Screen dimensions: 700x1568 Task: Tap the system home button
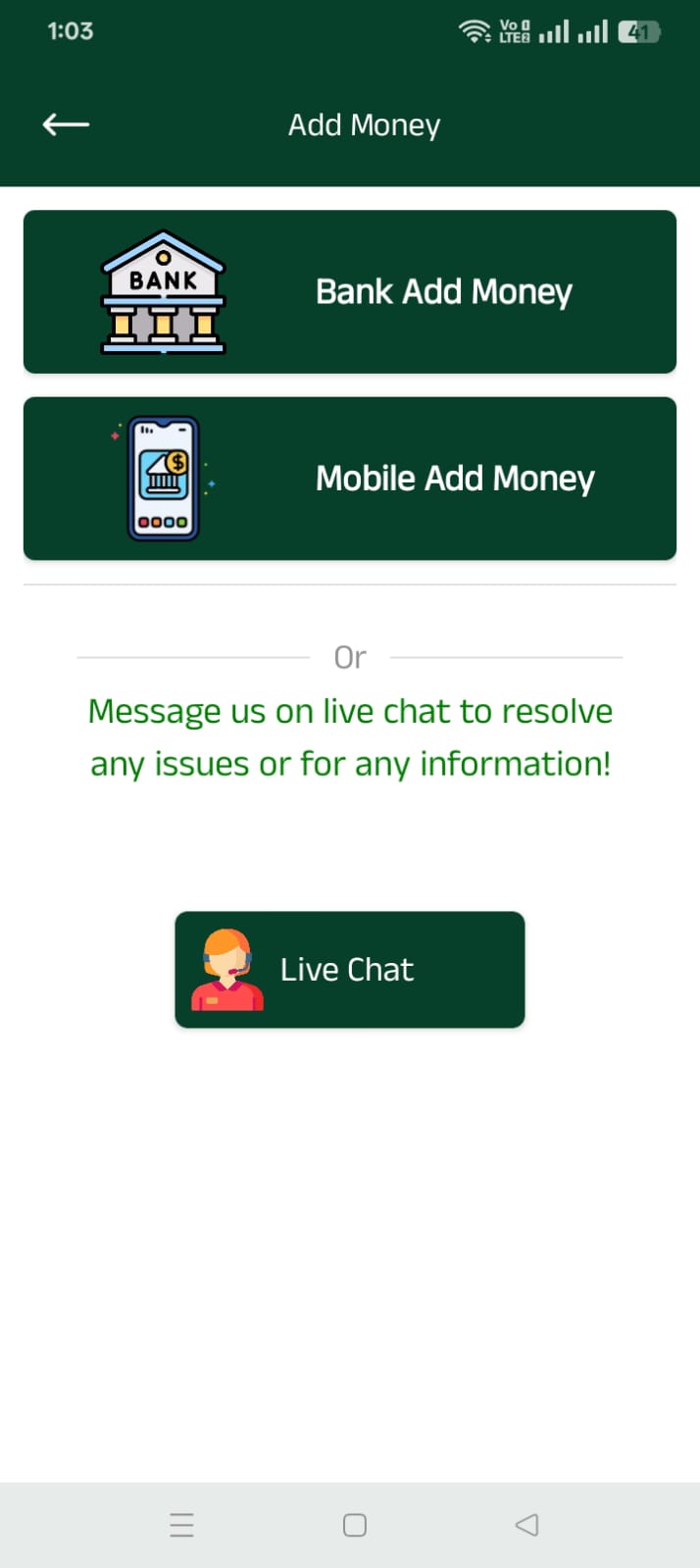[355, 1525]
